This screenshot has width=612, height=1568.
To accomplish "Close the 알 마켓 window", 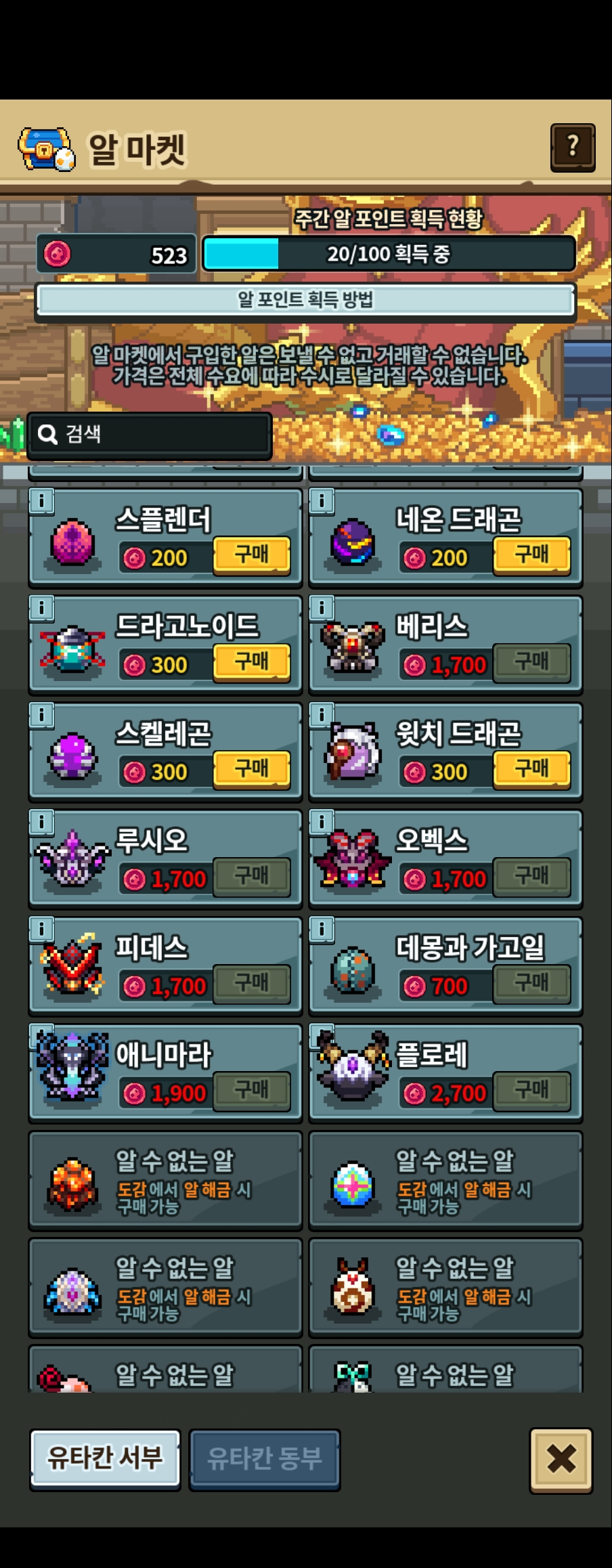I will point(561,1460).
